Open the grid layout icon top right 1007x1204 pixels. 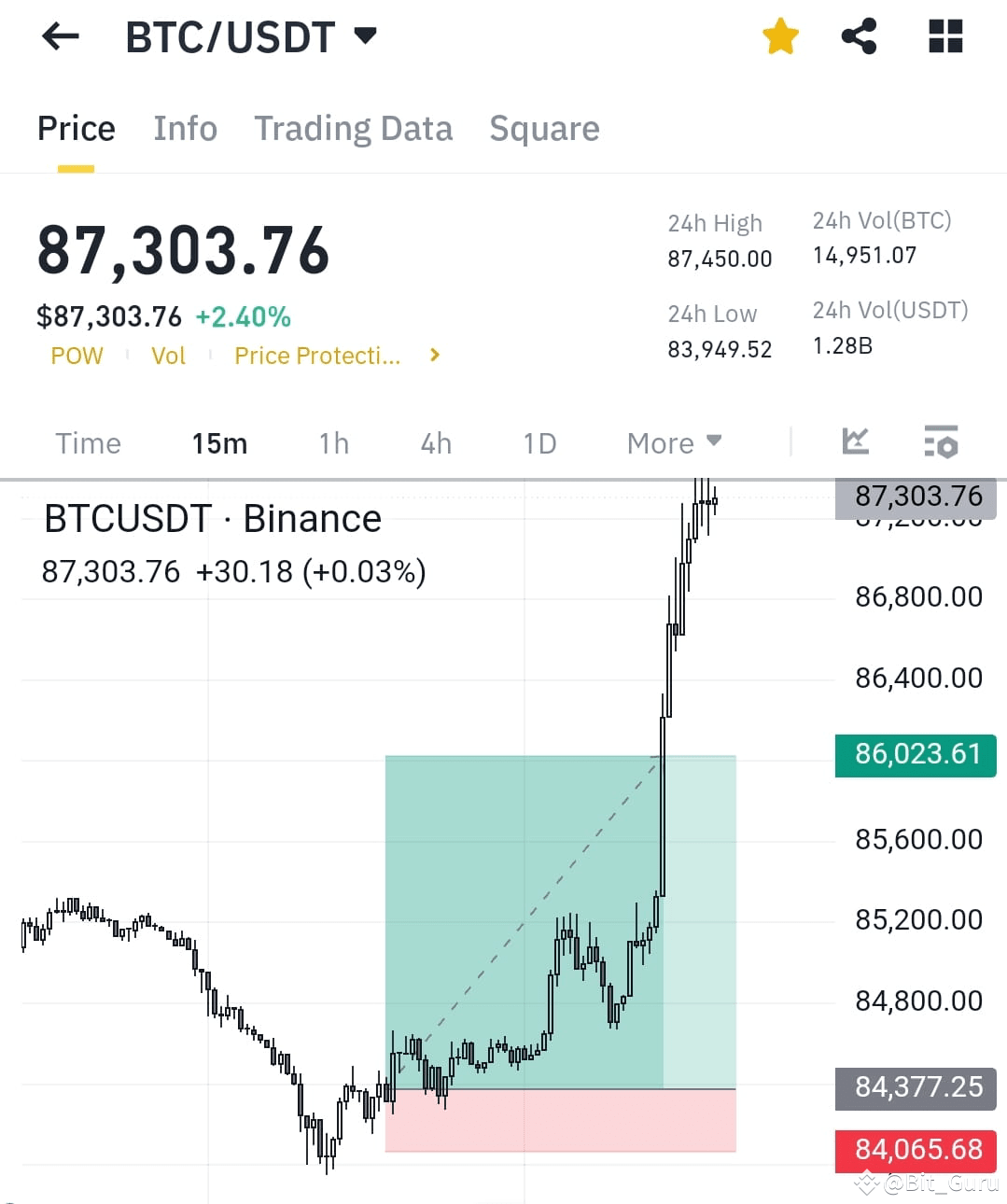[x=944, y=35]
